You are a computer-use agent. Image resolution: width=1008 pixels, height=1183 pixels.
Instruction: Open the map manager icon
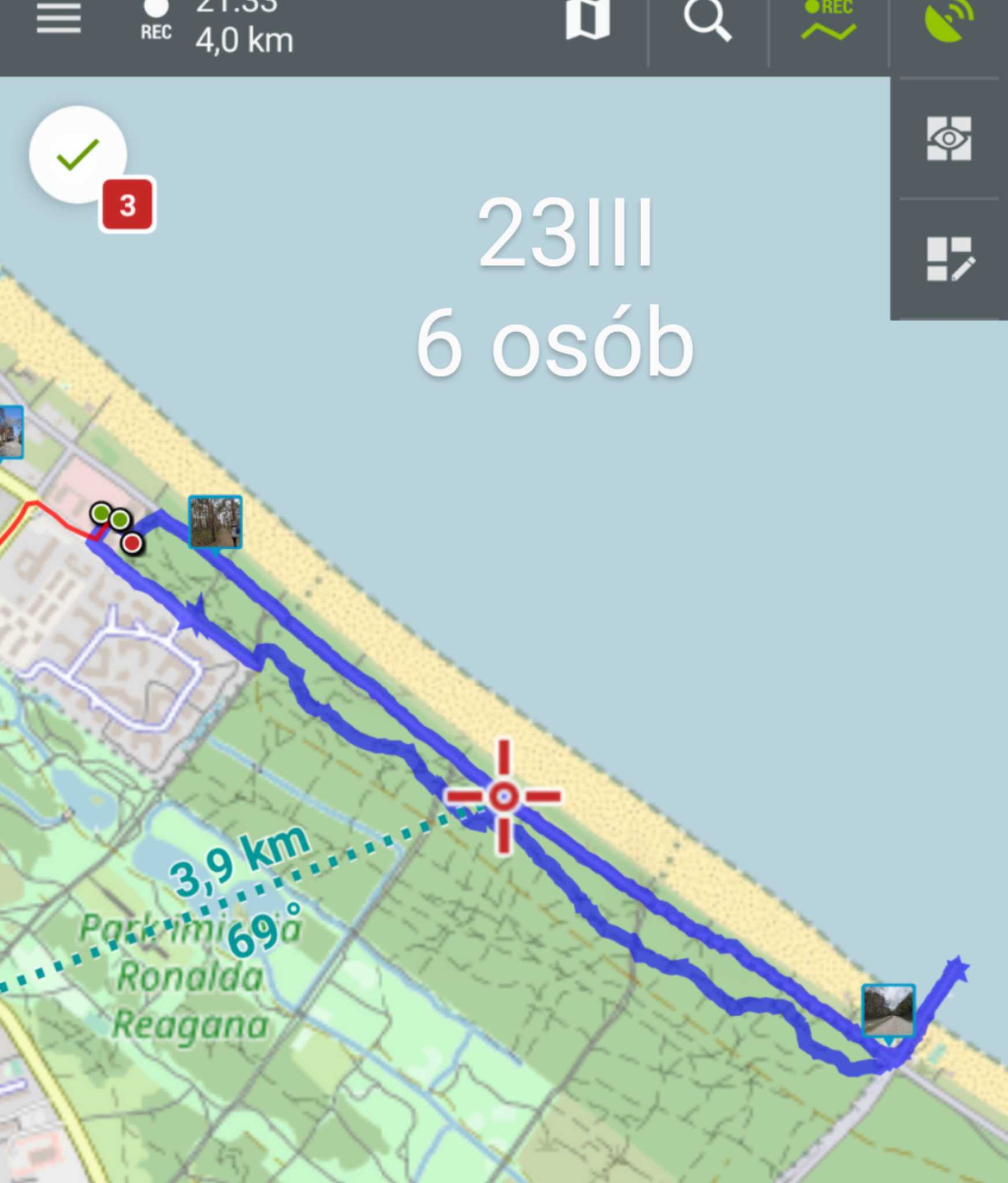click(x=587, y=20)
